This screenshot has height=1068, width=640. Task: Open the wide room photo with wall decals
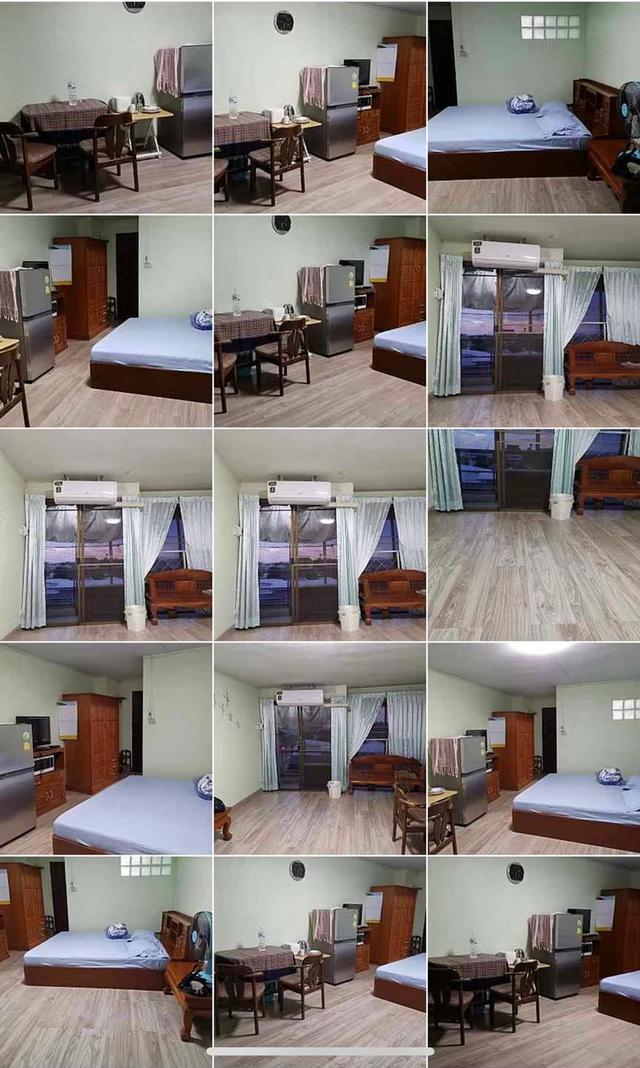tap(320, 748)
